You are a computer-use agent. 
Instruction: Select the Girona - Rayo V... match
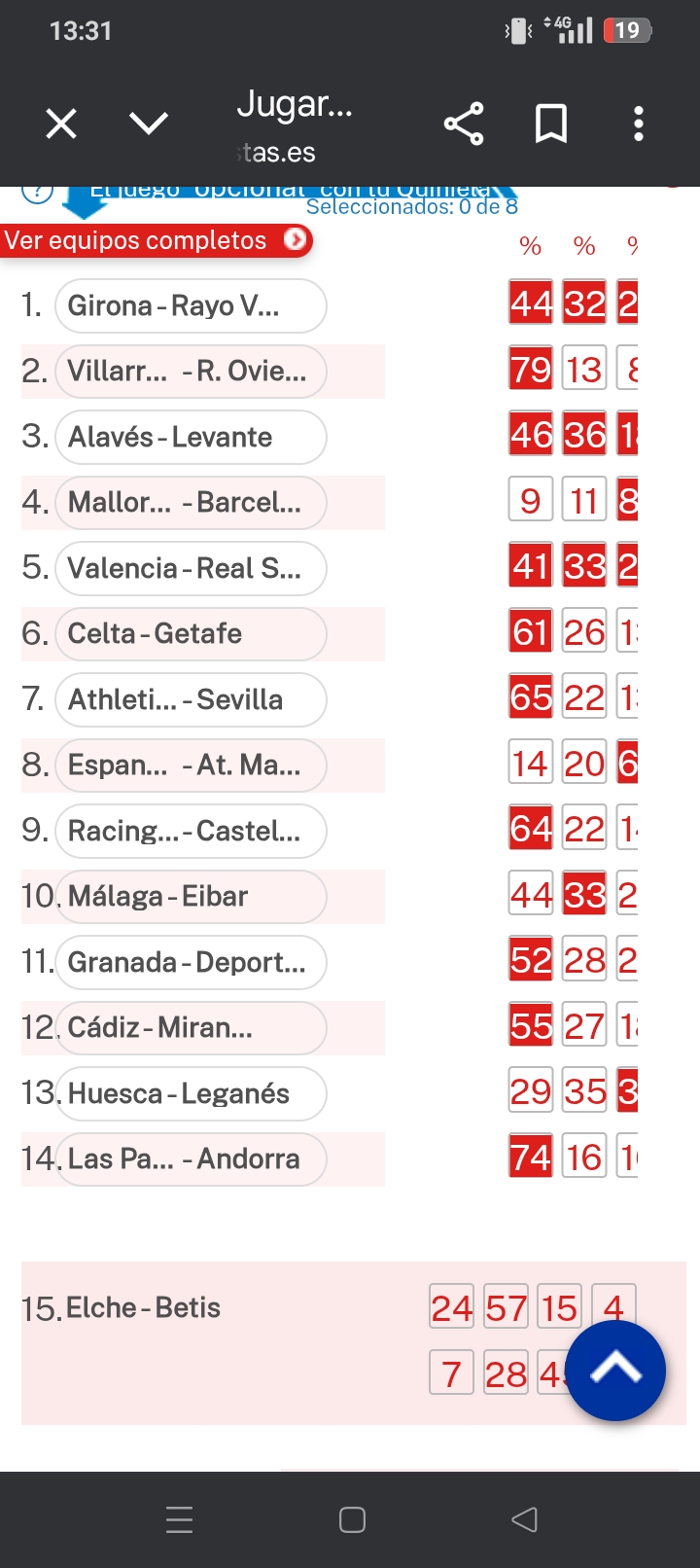[x=191, y=306]
